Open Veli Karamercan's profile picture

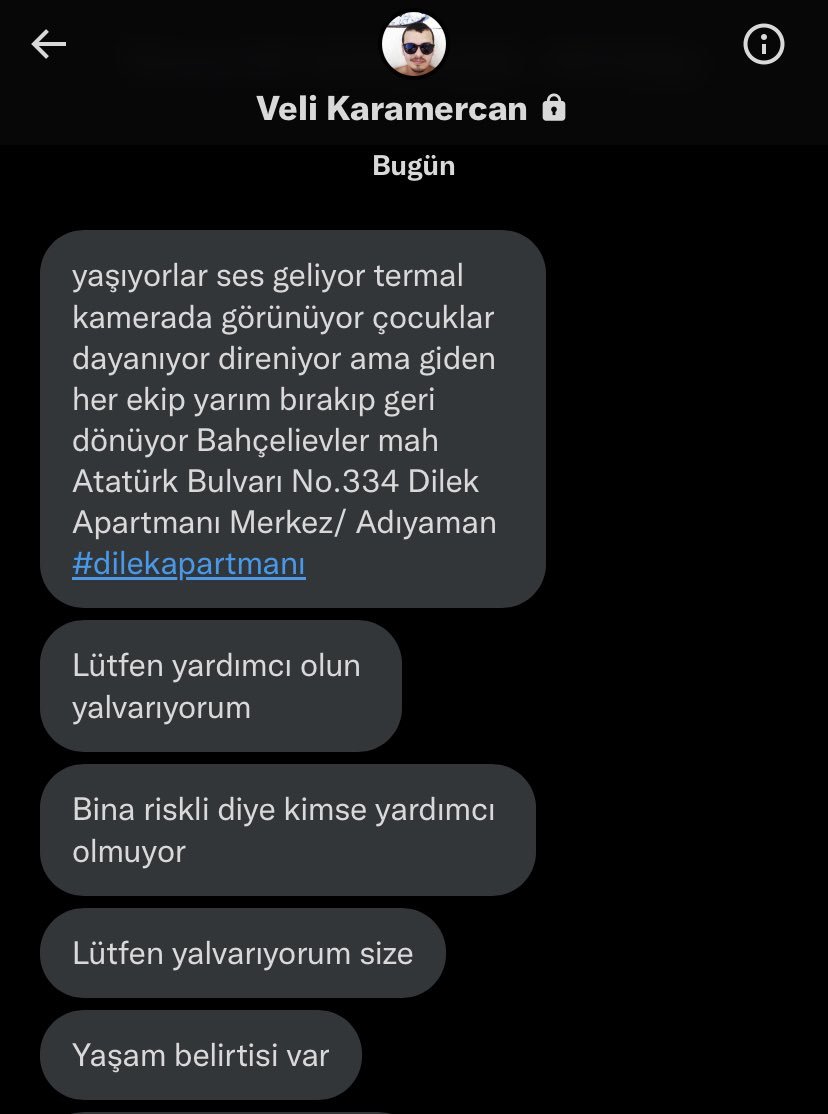tap(414, 44)
